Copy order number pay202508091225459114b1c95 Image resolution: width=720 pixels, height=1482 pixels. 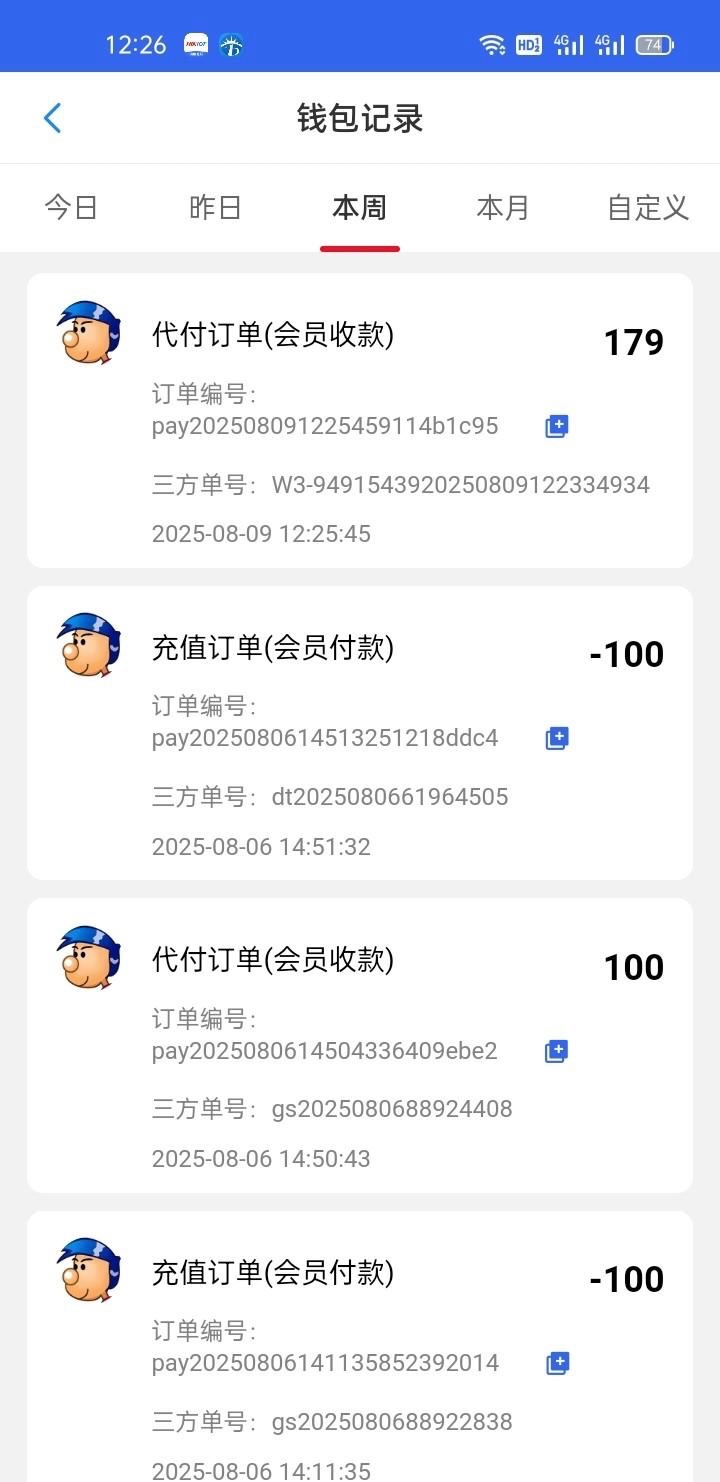tap(557, 427)
